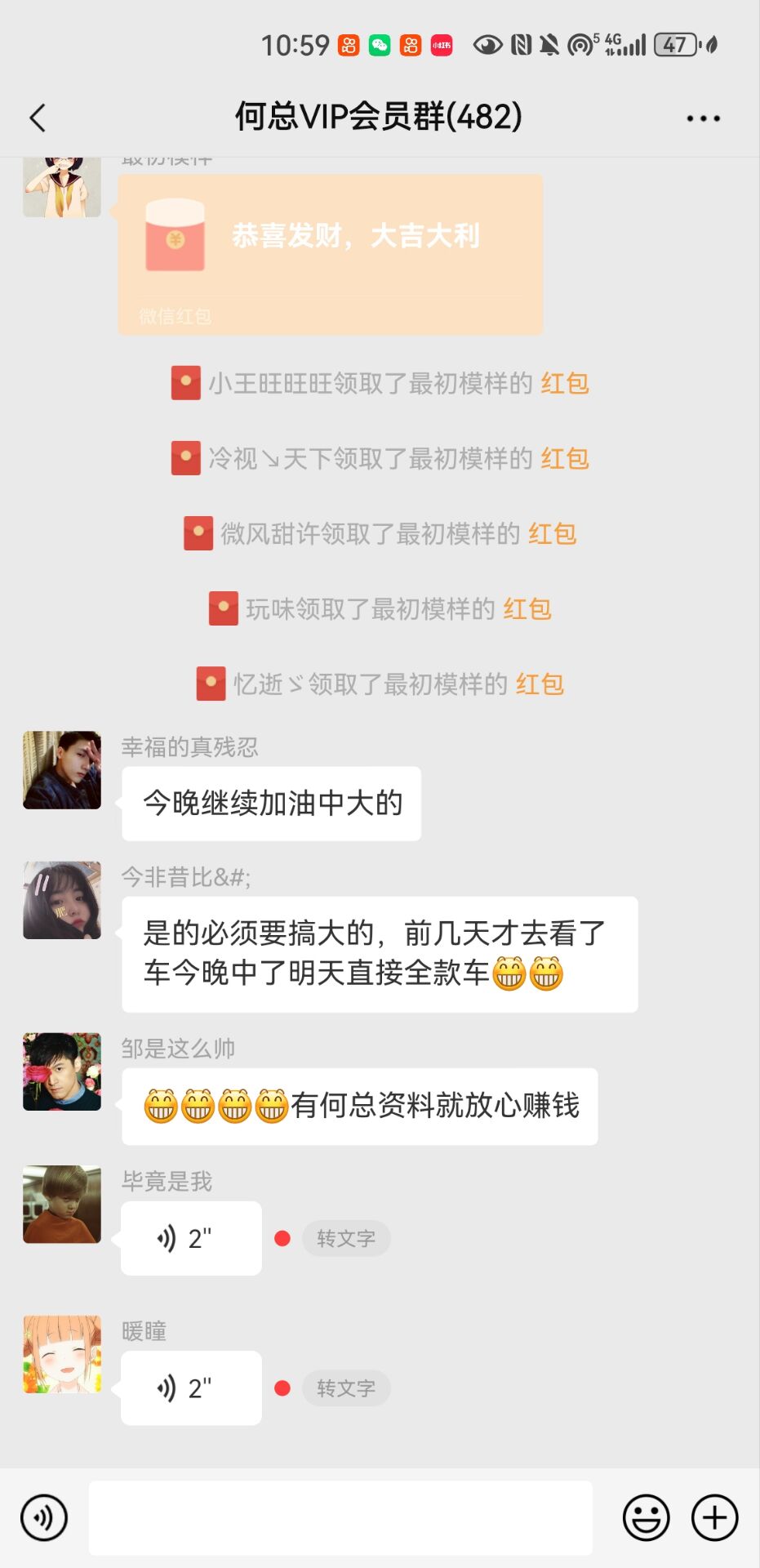Focus the message text field
The image size is (760, 1568).
click(340, 1517)
